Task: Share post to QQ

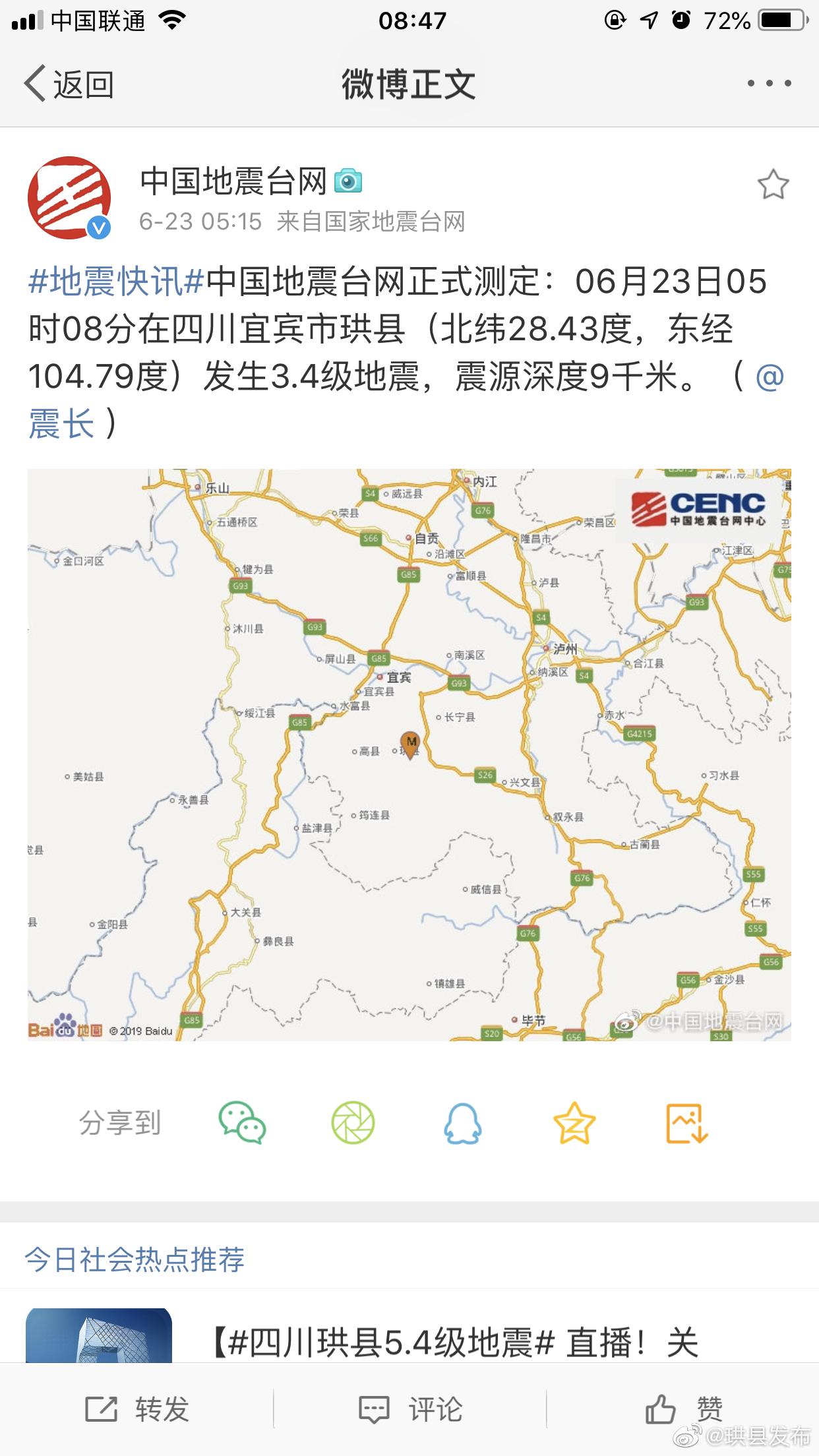Action: click(x=463, y=1122)
